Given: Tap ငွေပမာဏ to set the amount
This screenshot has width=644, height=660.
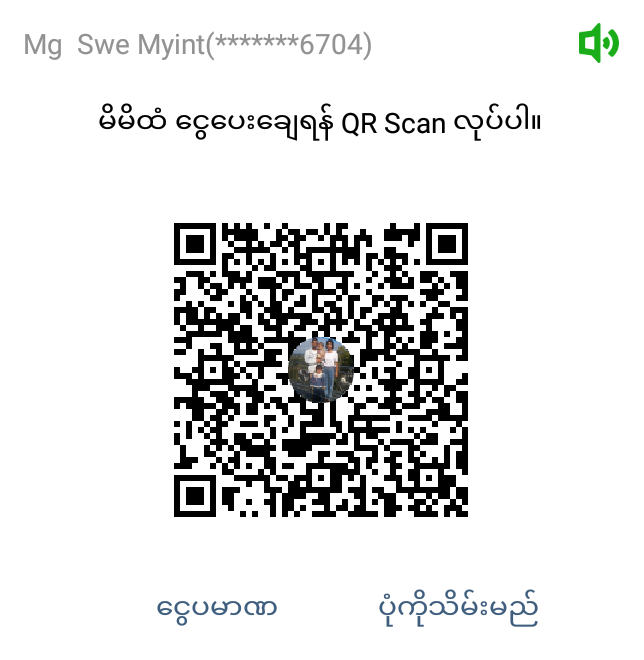Looking at the screenshot, I should (x=217, y=607).
